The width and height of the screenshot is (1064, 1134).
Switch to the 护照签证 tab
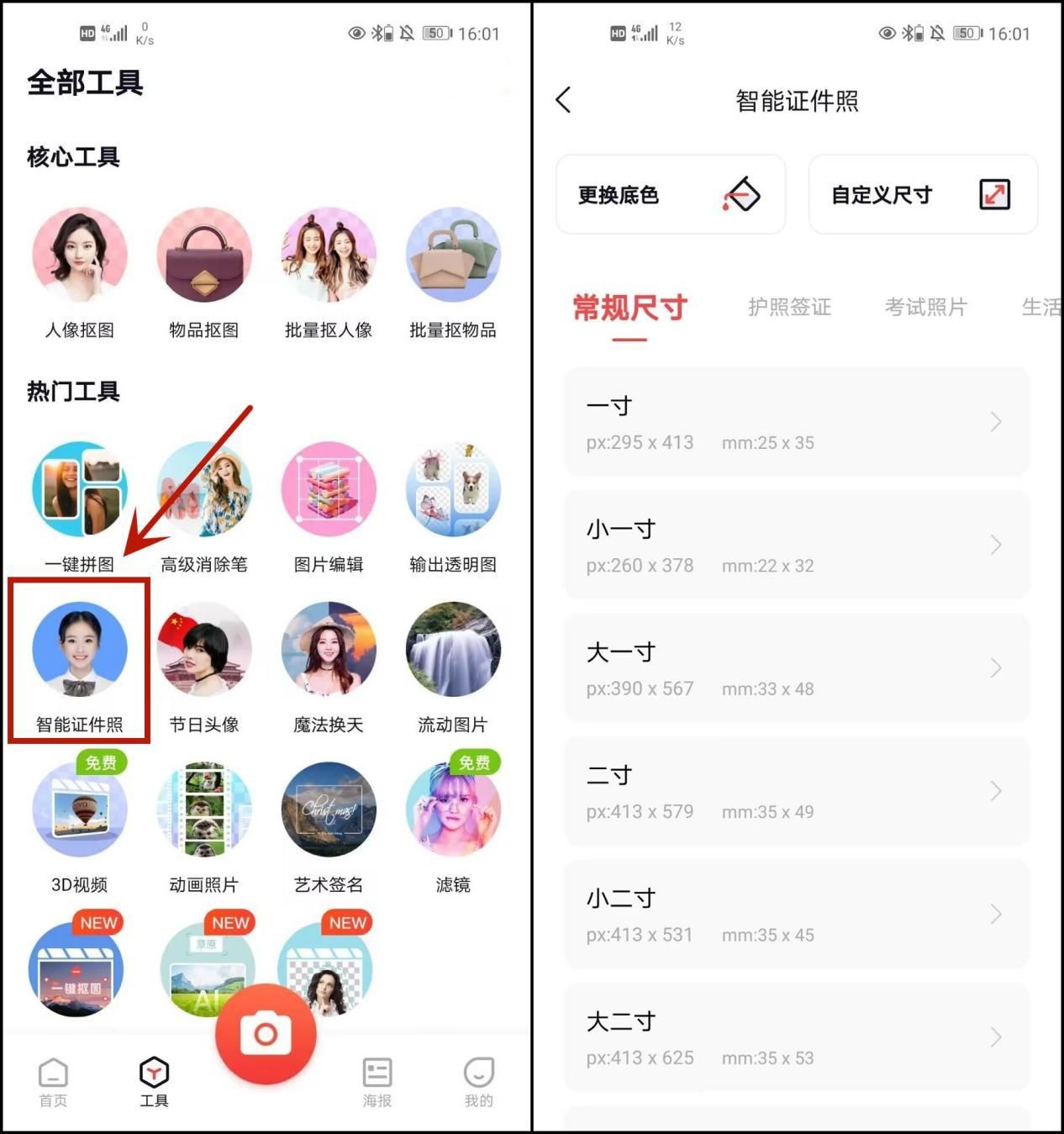pos(787,308)
